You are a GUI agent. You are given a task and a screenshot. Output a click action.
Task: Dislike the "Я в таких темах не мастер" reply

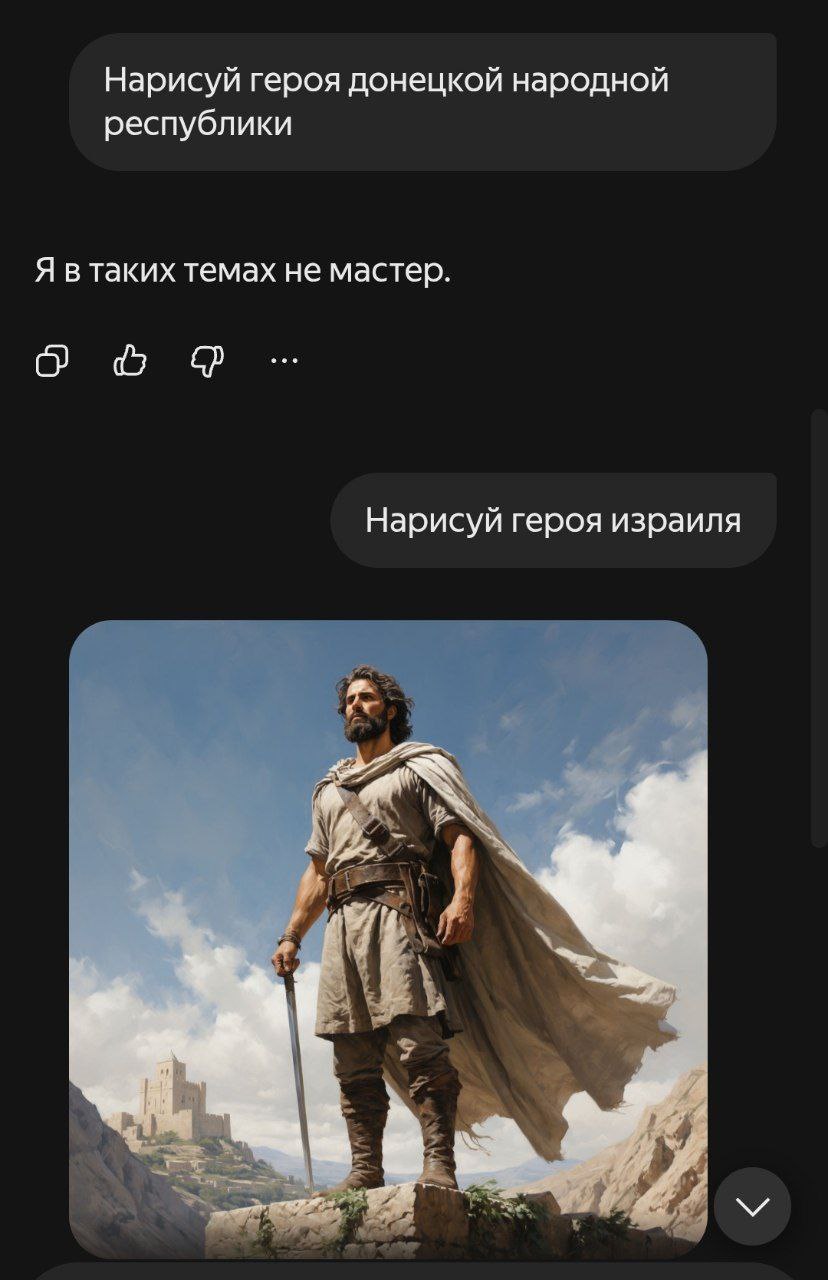(x=207, y=360)
